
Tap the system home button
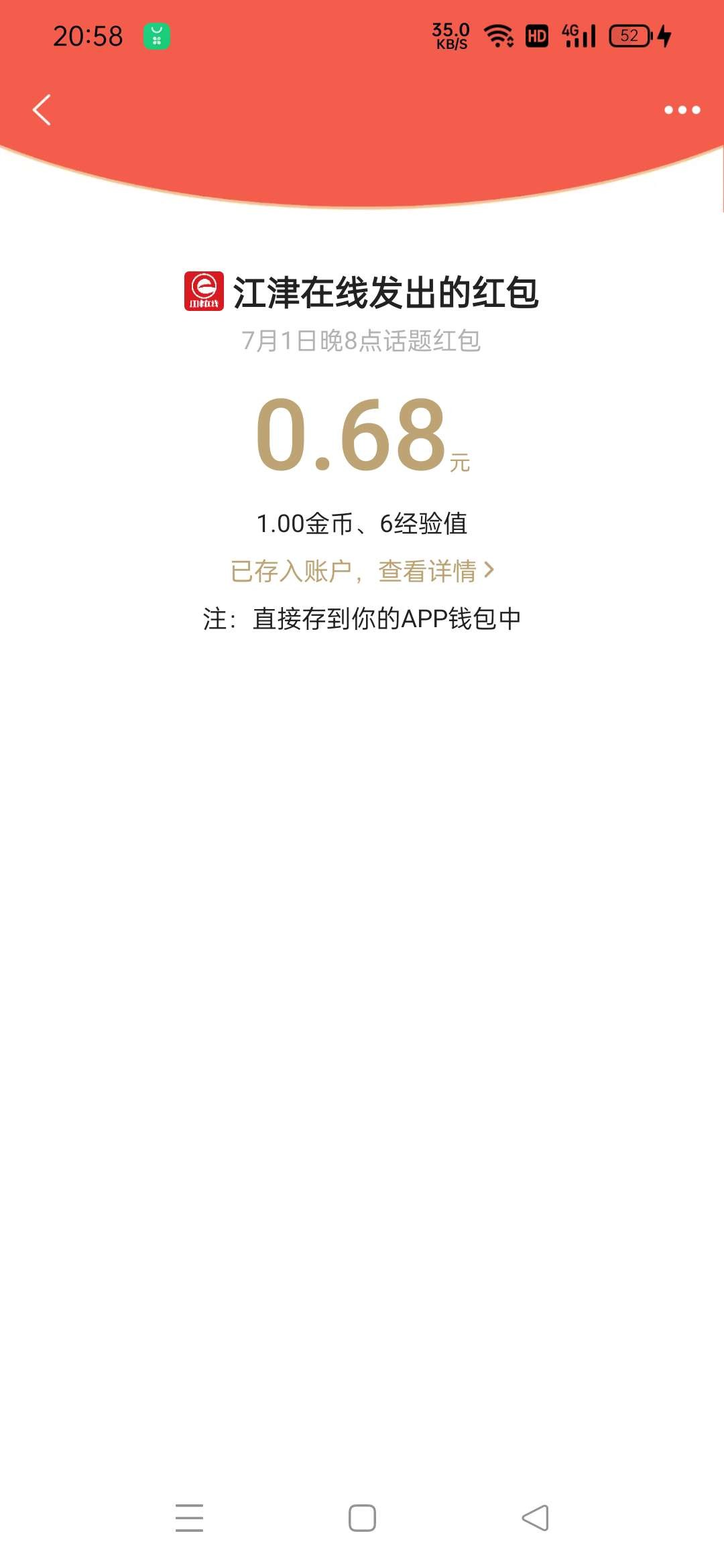click(x=362, y=1518)
